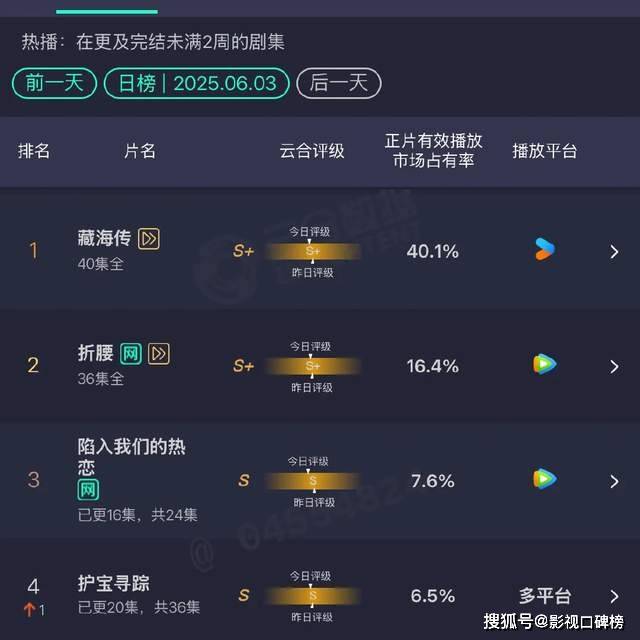Image resolution: width=640 pixels, height=640 pixels.
Task: Go to the previous day (前一天)
Action: (54, 83)
